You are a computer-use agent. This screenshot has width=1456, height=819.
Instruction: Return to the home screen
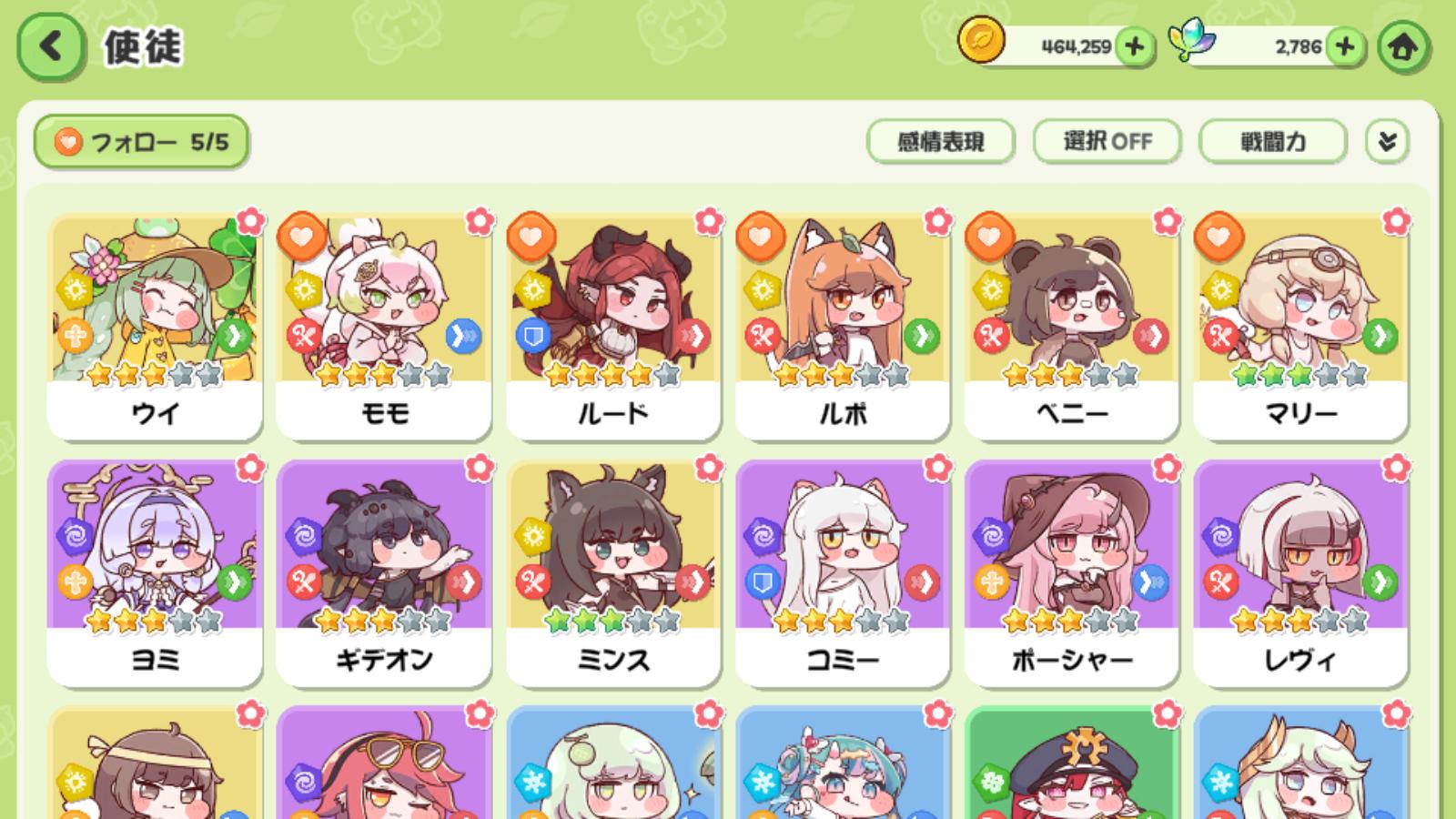click(x=1403, y=46)
